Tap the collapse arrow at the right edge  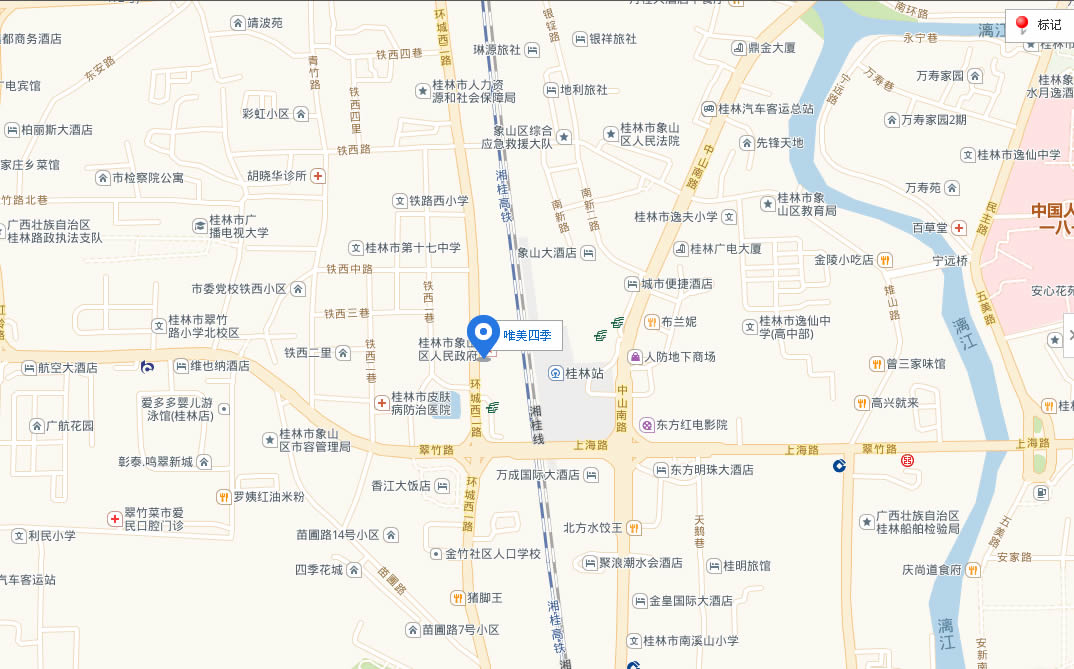pos(1069,336)
